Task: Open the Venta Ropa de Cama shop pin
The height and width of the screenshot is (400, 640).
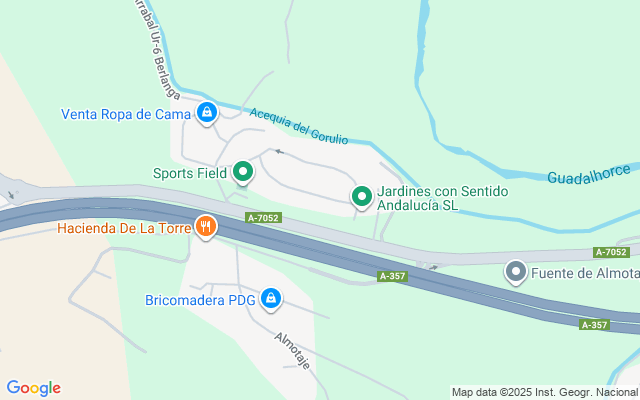Action: pos(207,113)
